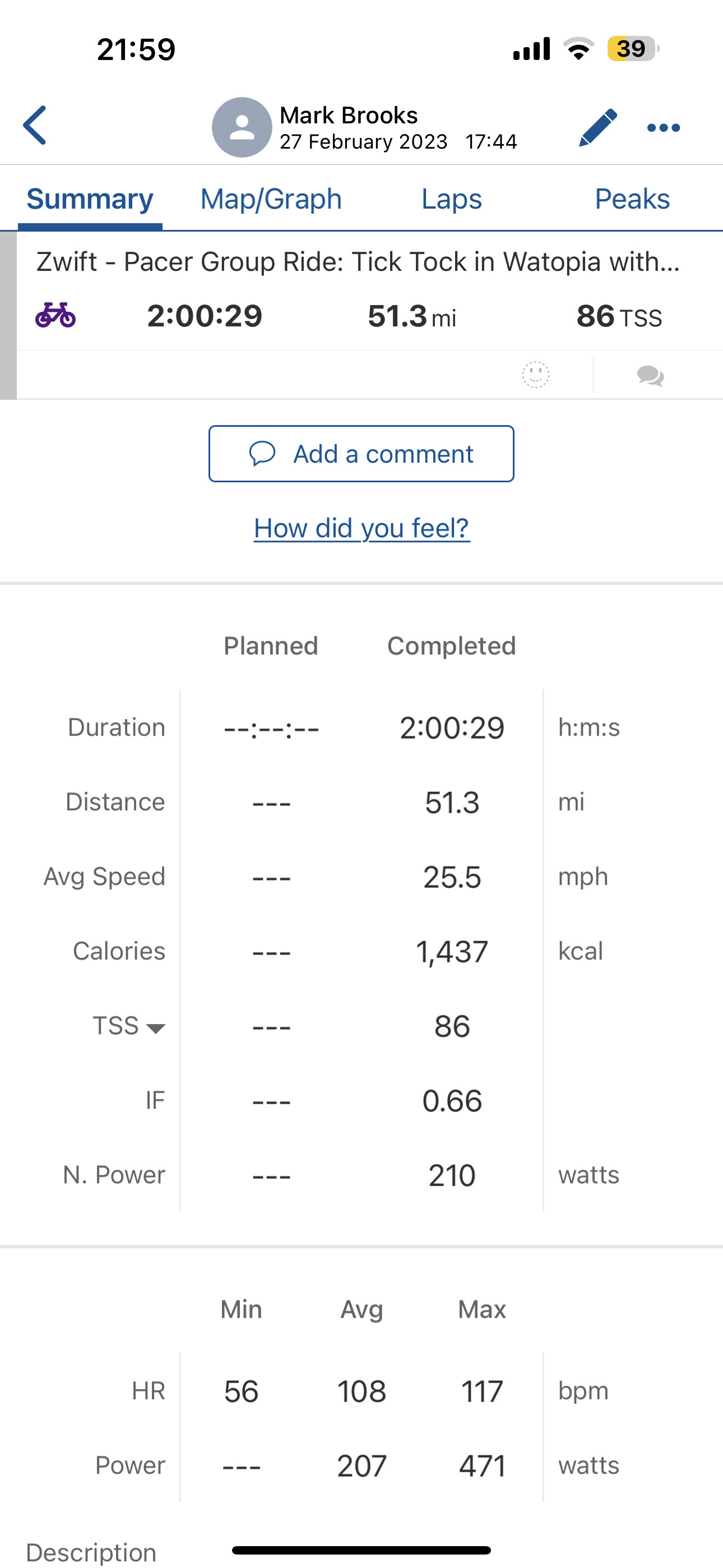Edit this workout with the pencil icon
The width and height of the screenshot is (723, 1568).
pos(597,127)
